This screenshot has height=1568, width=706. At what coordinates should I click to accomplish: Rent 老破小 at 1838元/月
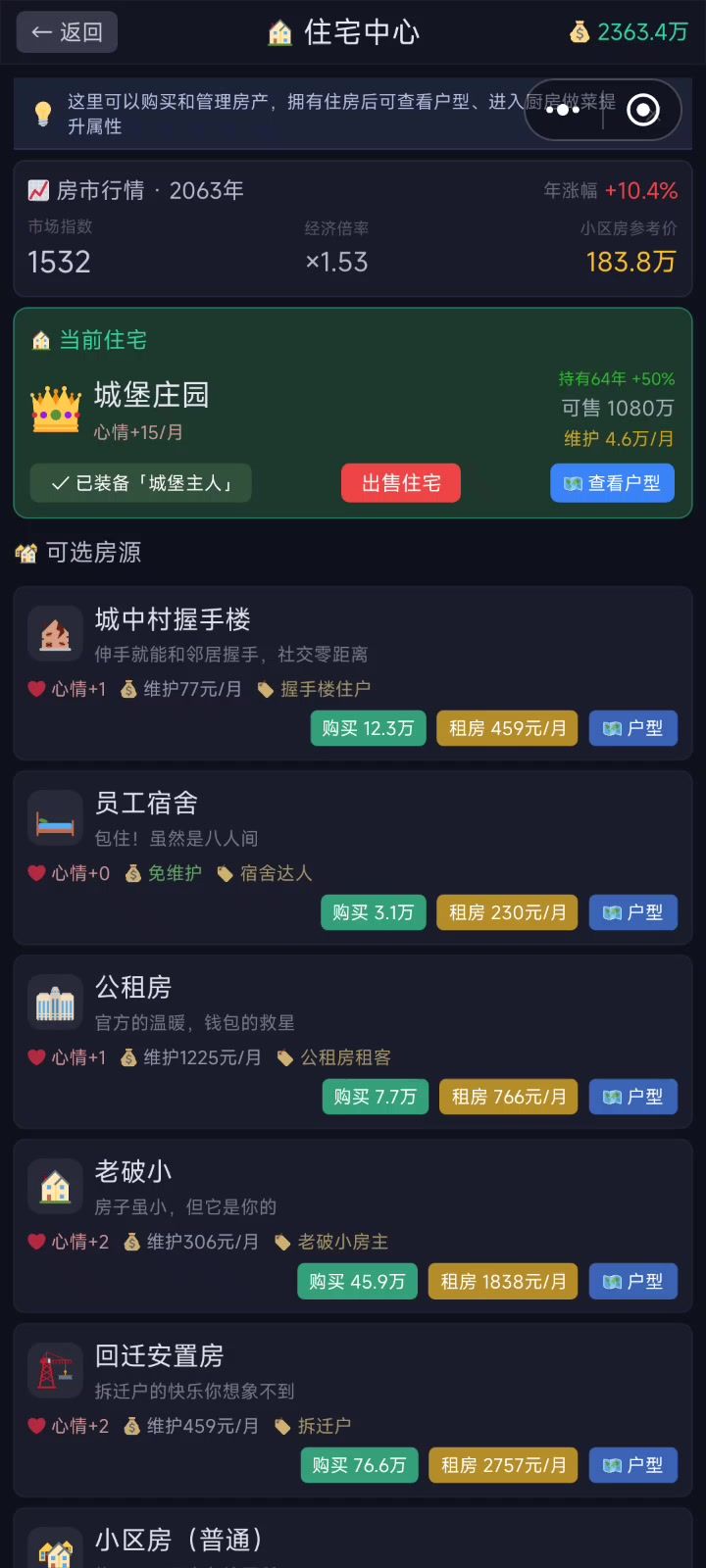(x=503, y=1281)
